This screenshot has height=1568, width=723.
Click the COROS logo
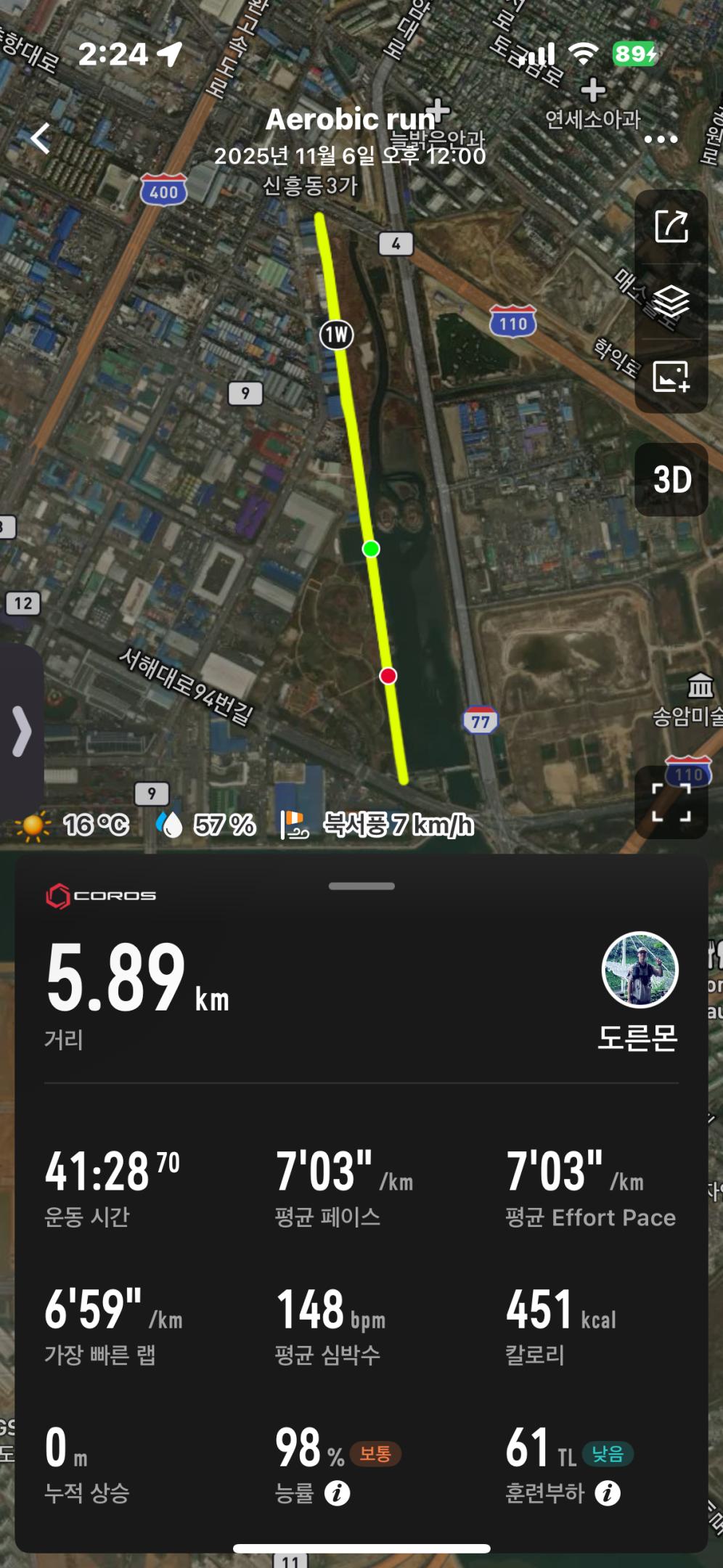tap(102, 895)
